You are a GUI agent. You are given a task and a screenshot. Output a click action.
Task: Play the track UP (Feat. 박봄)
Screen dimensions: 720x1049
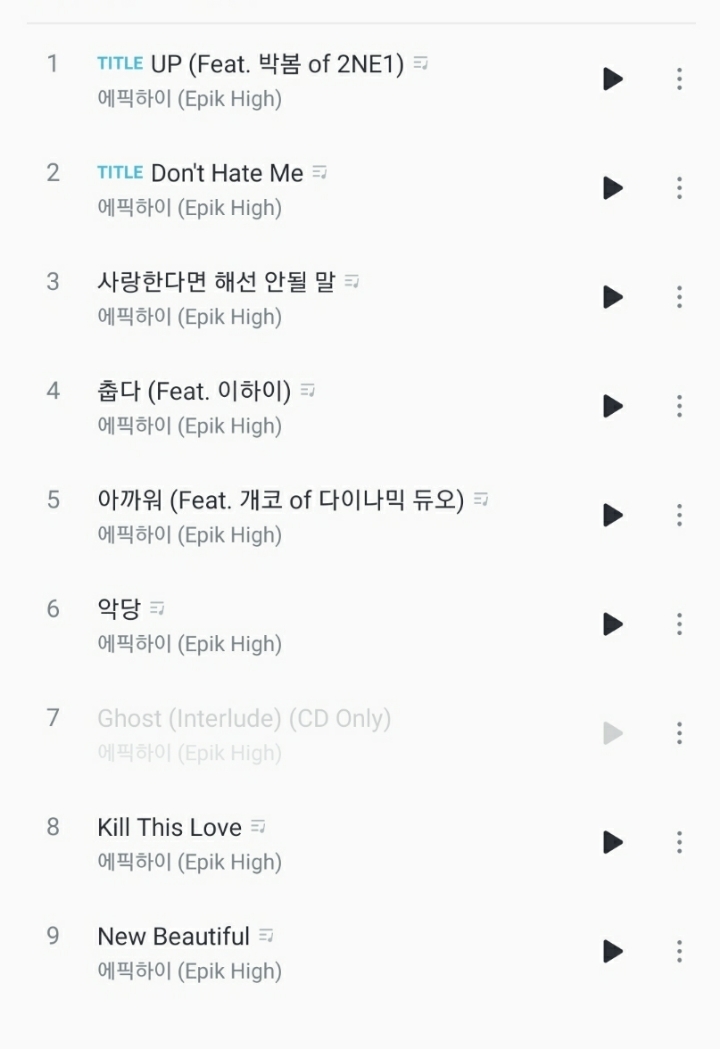pyautogui.click(x=611, y=80)
